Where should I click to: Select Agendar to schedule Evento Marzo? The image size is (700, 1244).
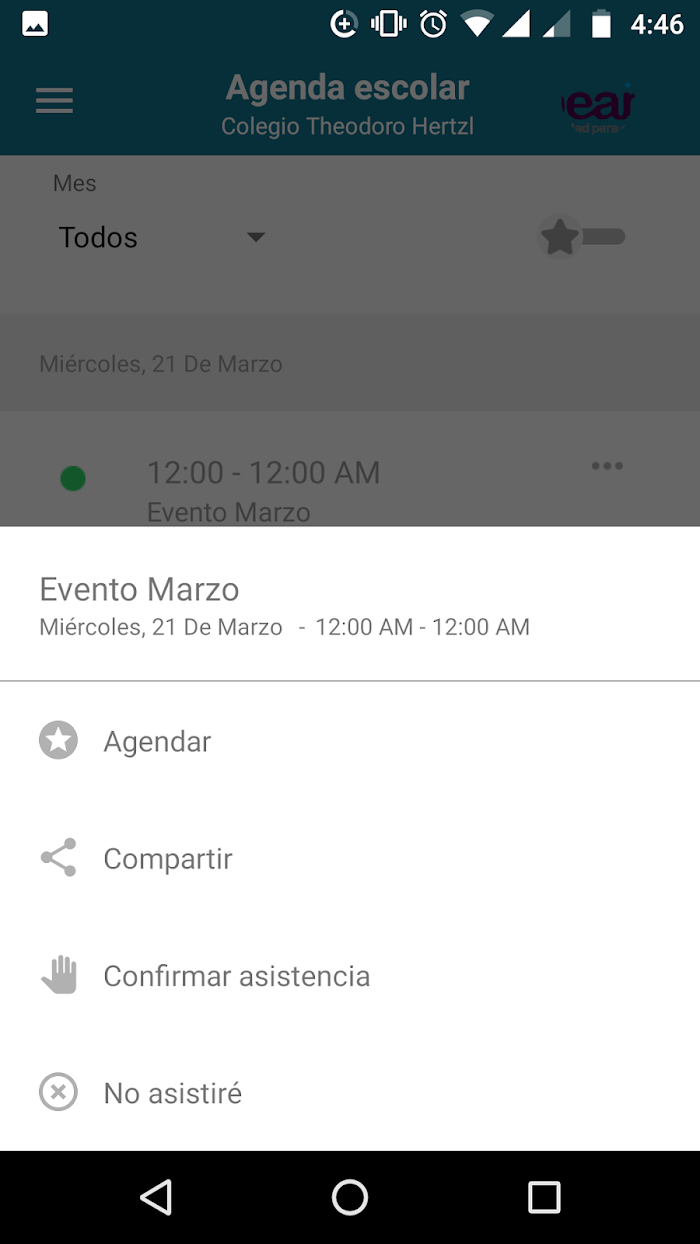[x=350, y=741]
